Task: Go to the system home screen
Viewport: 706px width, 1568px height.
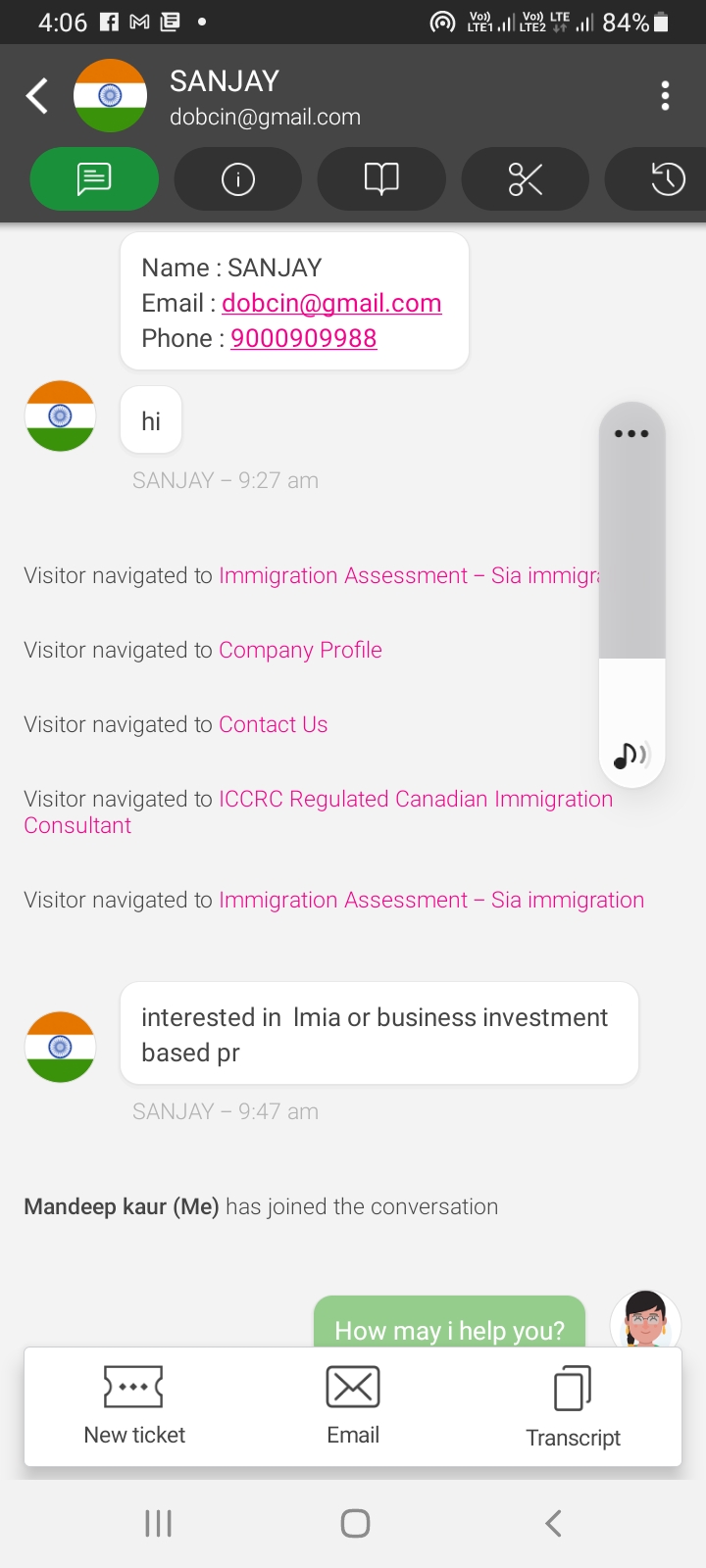Action: 355,1523
